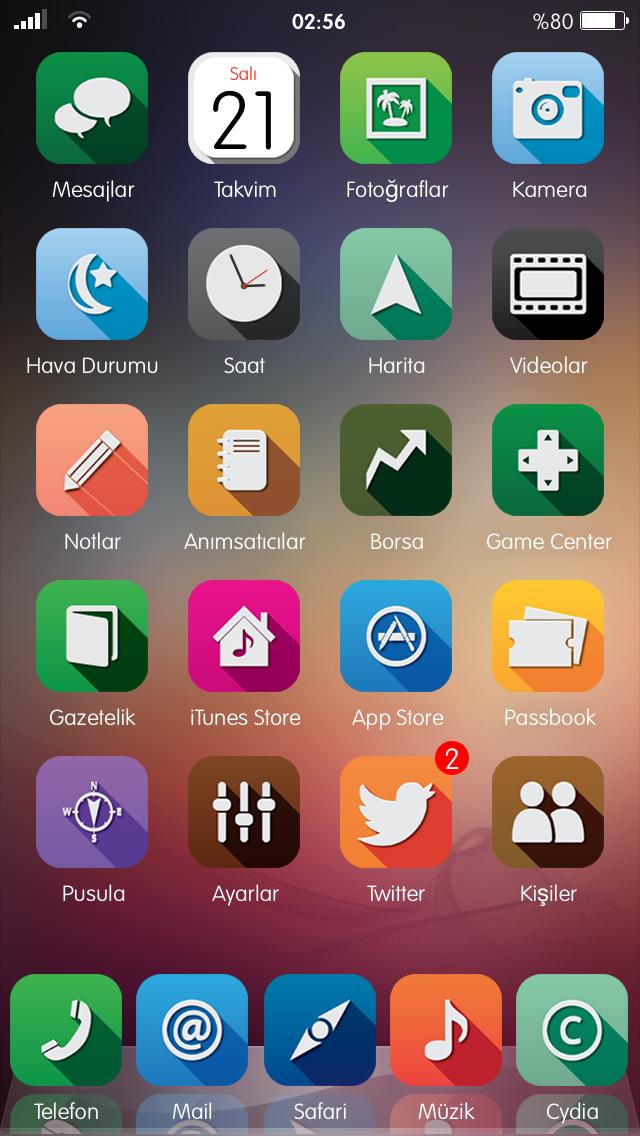Open Cydia in the dock
Image resolution: width=640 pixels, height=1136 pixels.
[x=572, y=1030]
